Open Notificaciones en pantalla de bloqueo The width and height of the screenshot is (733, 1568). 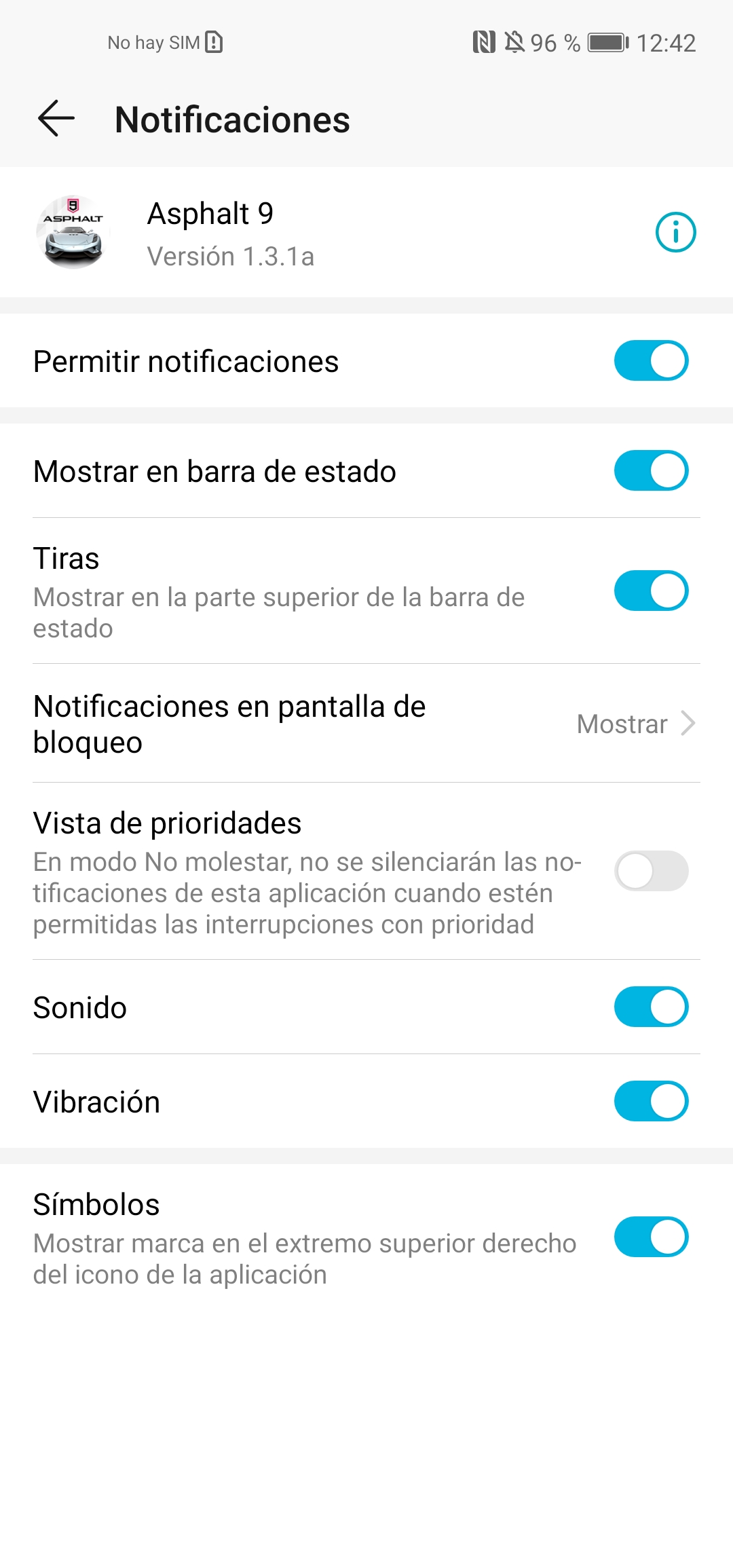tap(366, 724)
